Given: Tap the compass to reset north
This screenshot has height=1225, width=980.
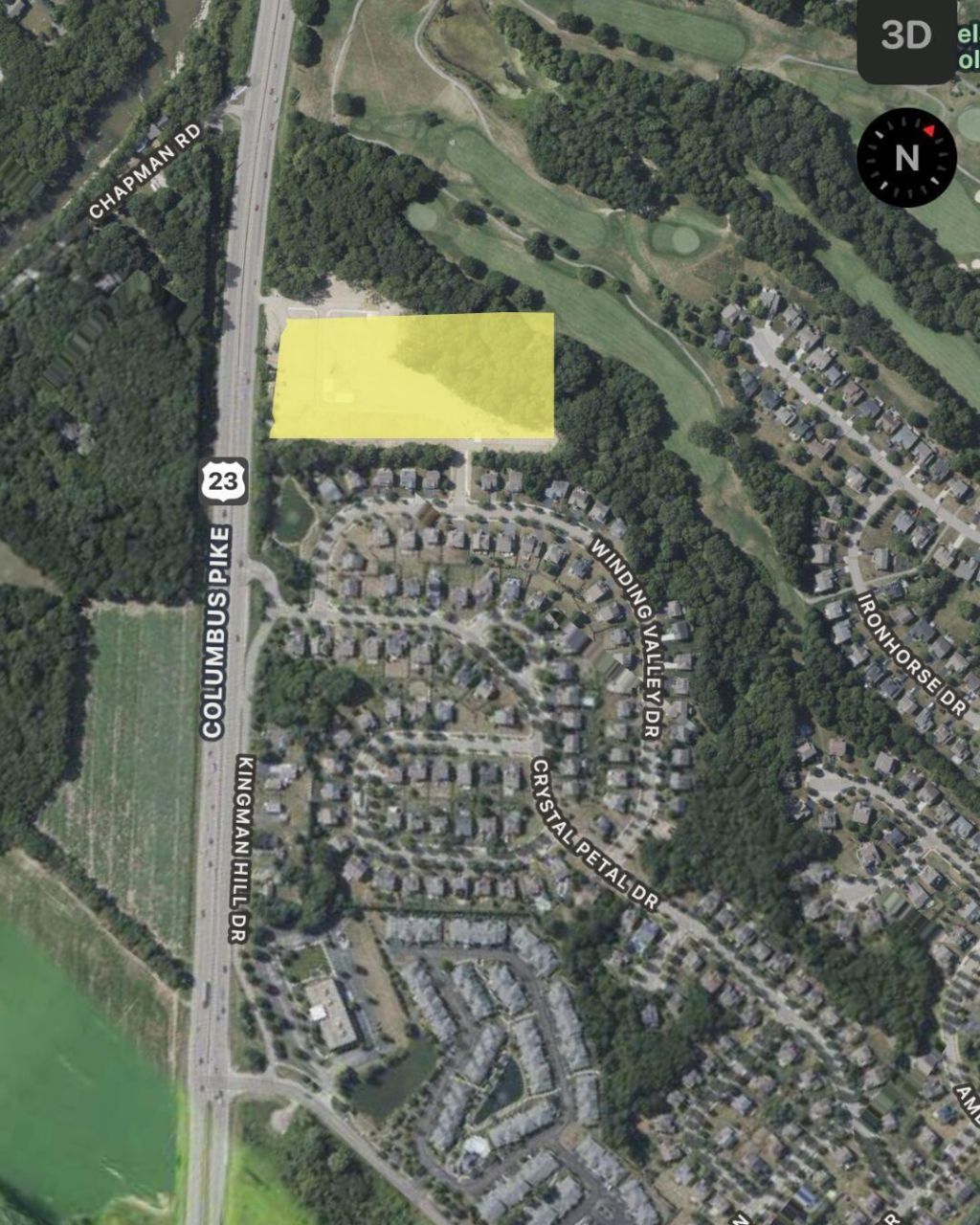Looking at the screenshot, I should 906,157.
